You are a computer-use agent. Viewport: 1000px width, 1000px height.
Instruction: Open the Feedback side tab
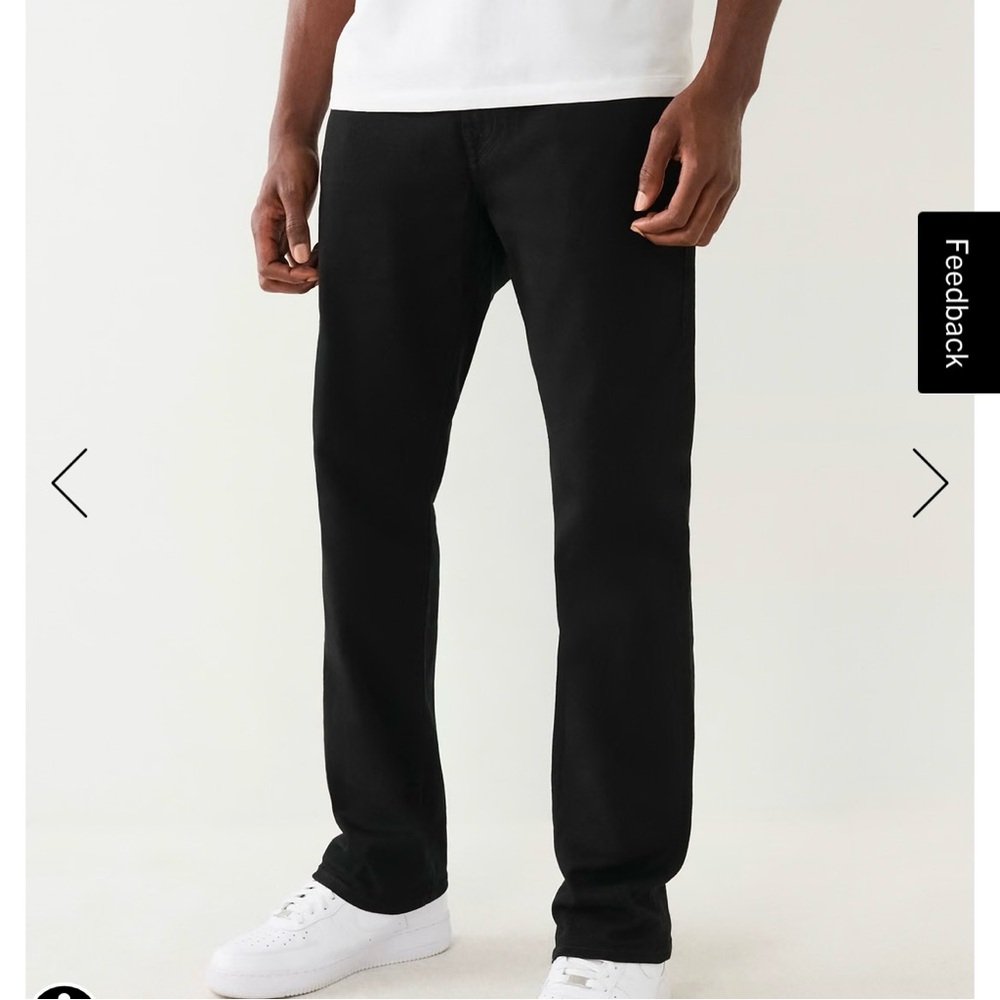957,302
